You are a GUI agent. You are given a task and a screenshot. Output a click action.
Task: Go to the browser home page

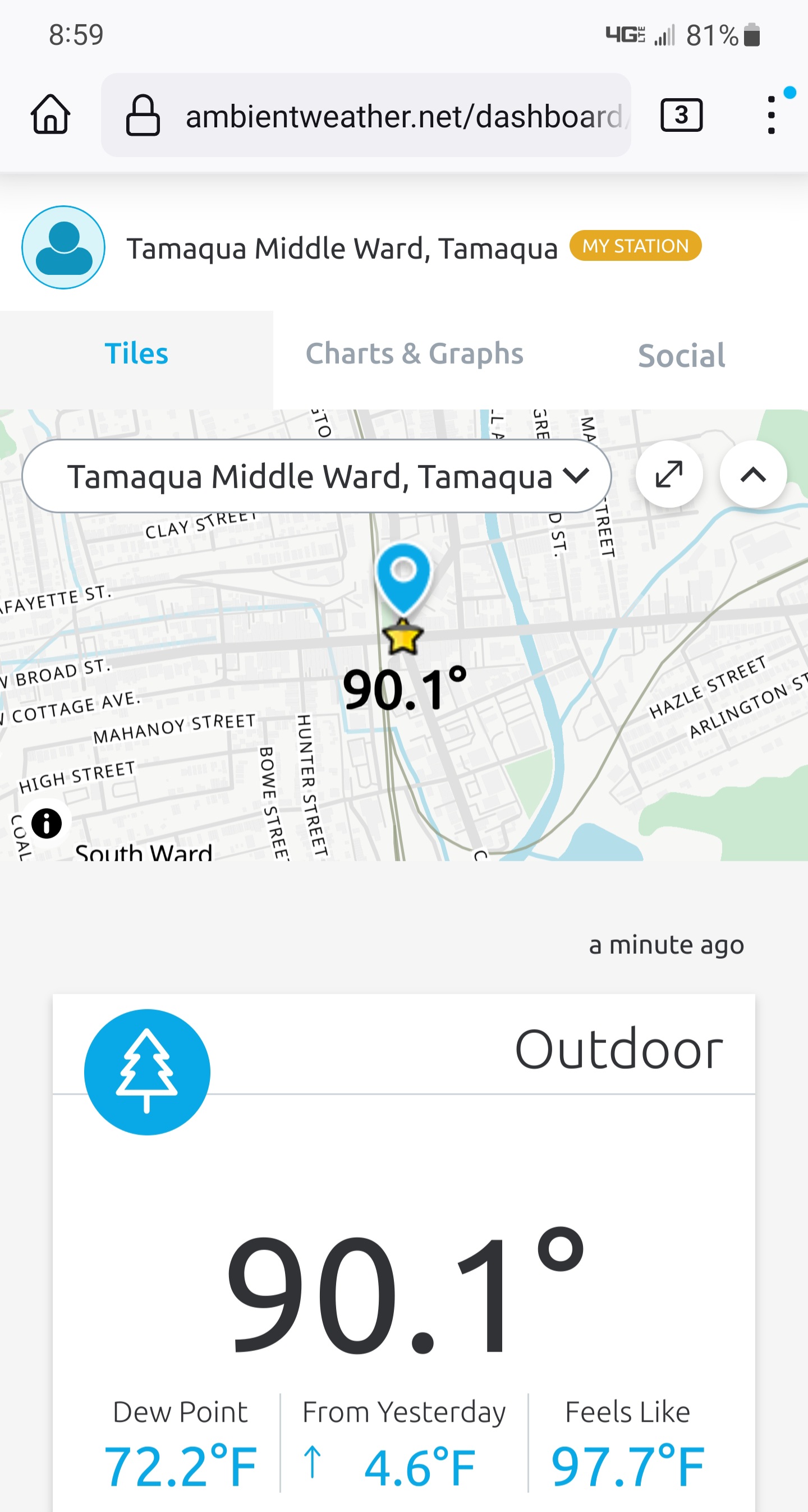pyautogui.click(x=50, y=114)
